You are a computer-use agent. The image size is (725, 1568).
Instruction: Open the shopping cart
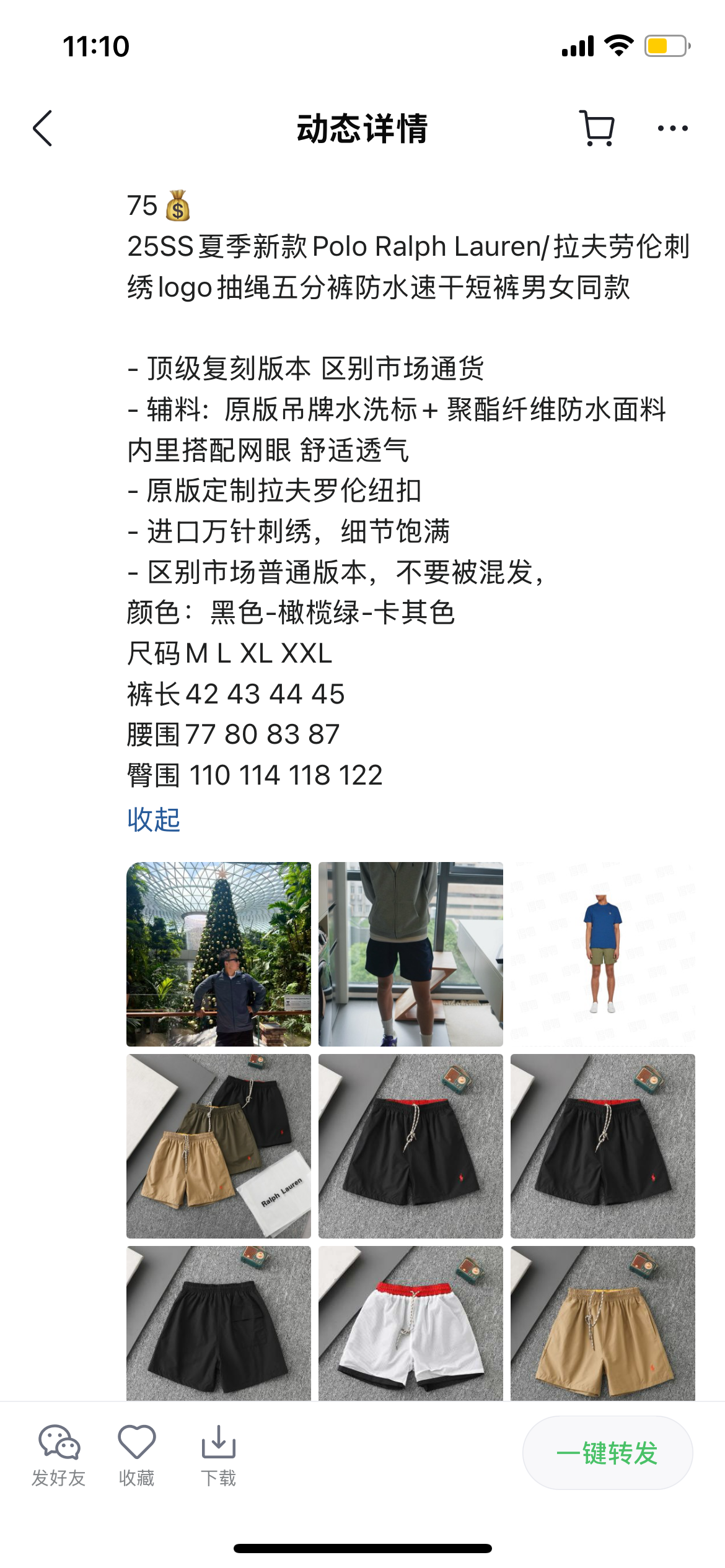[597, 129]
